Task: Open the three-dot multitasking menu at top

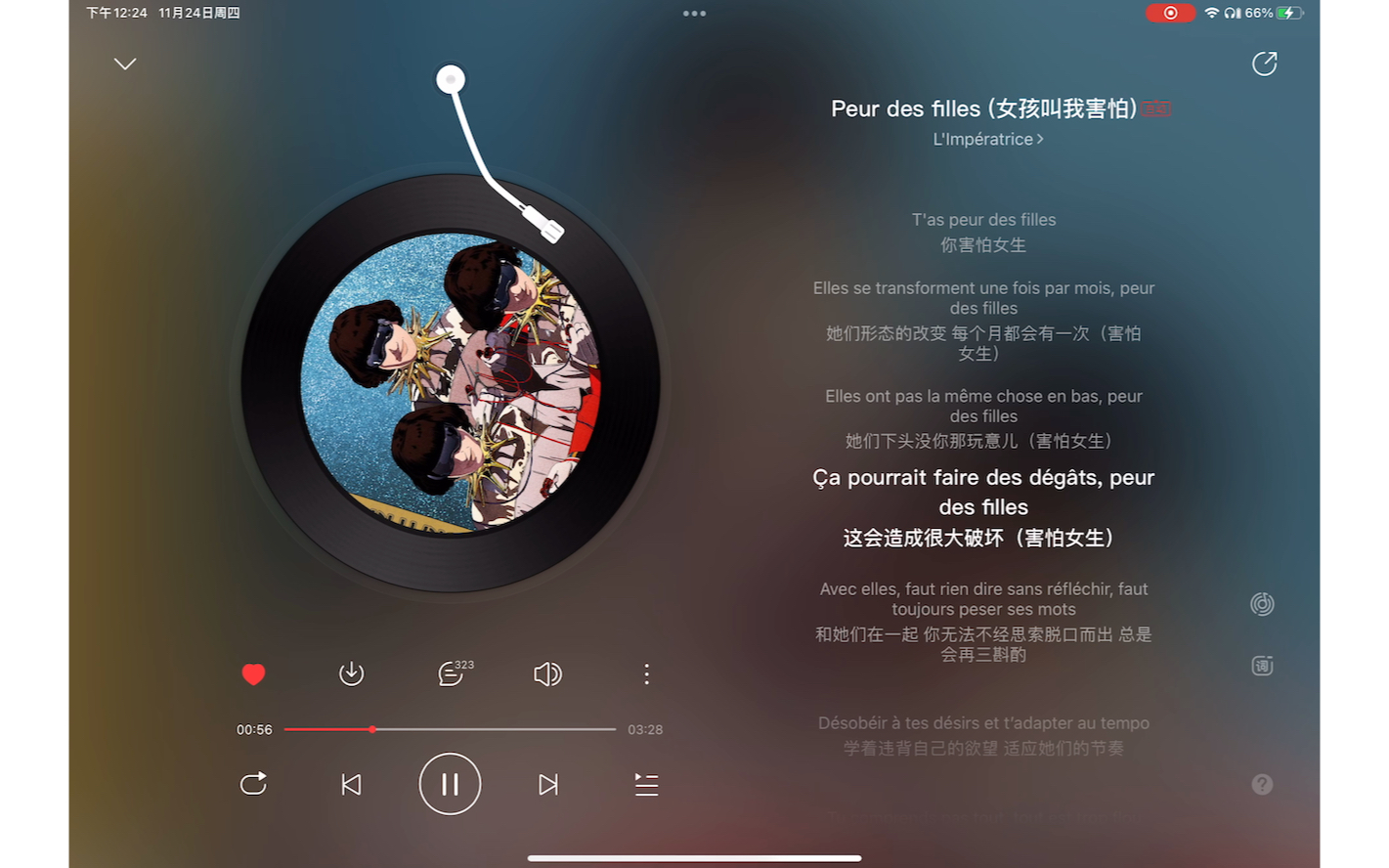Action: point(694,14)
